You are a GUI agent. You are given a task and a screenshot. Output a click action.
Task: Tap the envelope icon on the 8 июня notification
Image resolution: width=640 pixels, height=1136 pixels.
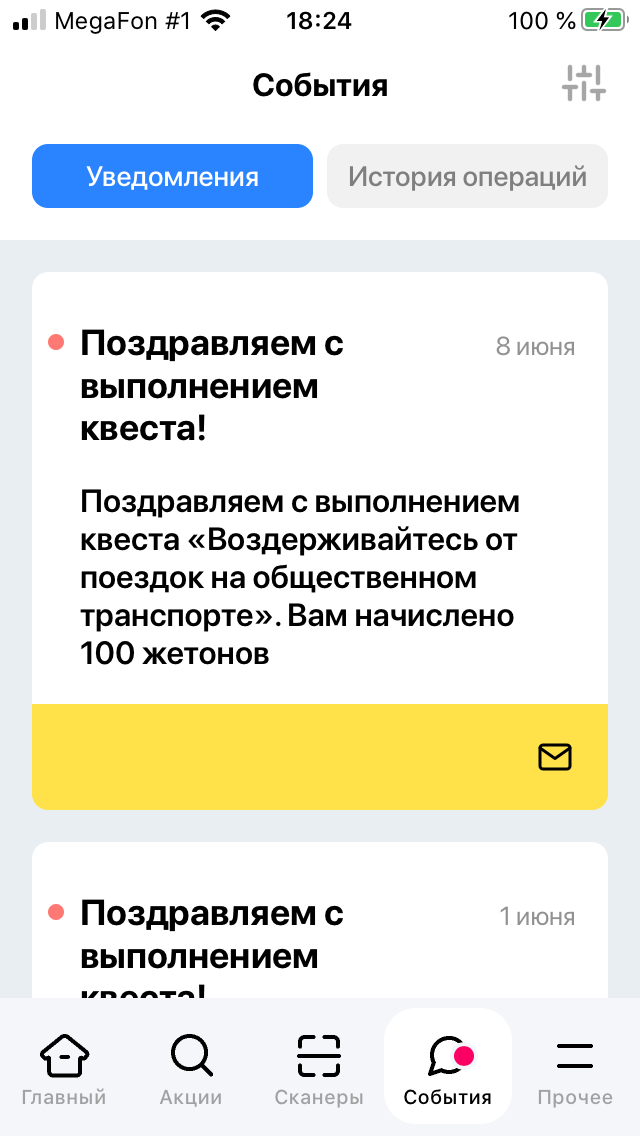[x=555, y=757]
